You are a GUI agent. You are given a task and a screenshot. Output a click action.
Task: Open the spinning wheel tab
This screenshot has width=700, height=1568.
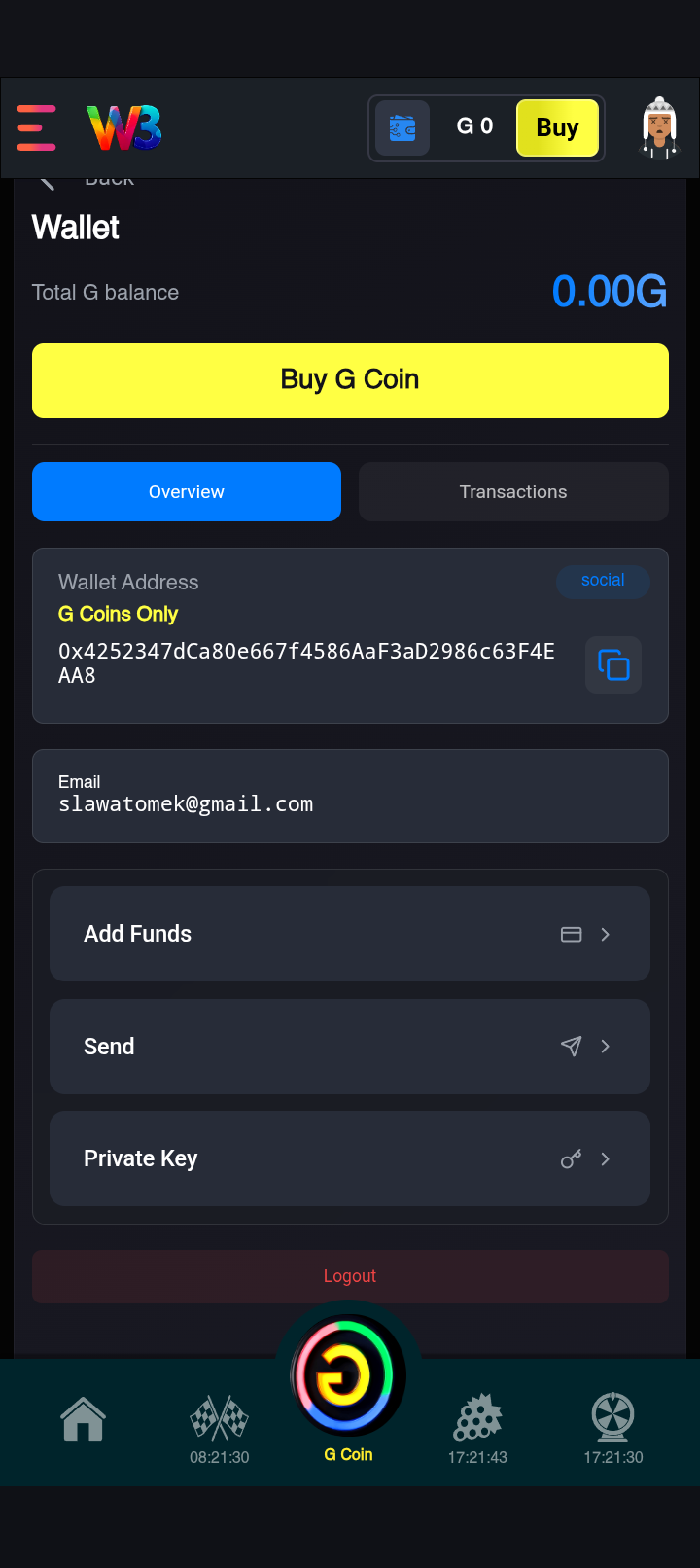tap(613, 1426)
